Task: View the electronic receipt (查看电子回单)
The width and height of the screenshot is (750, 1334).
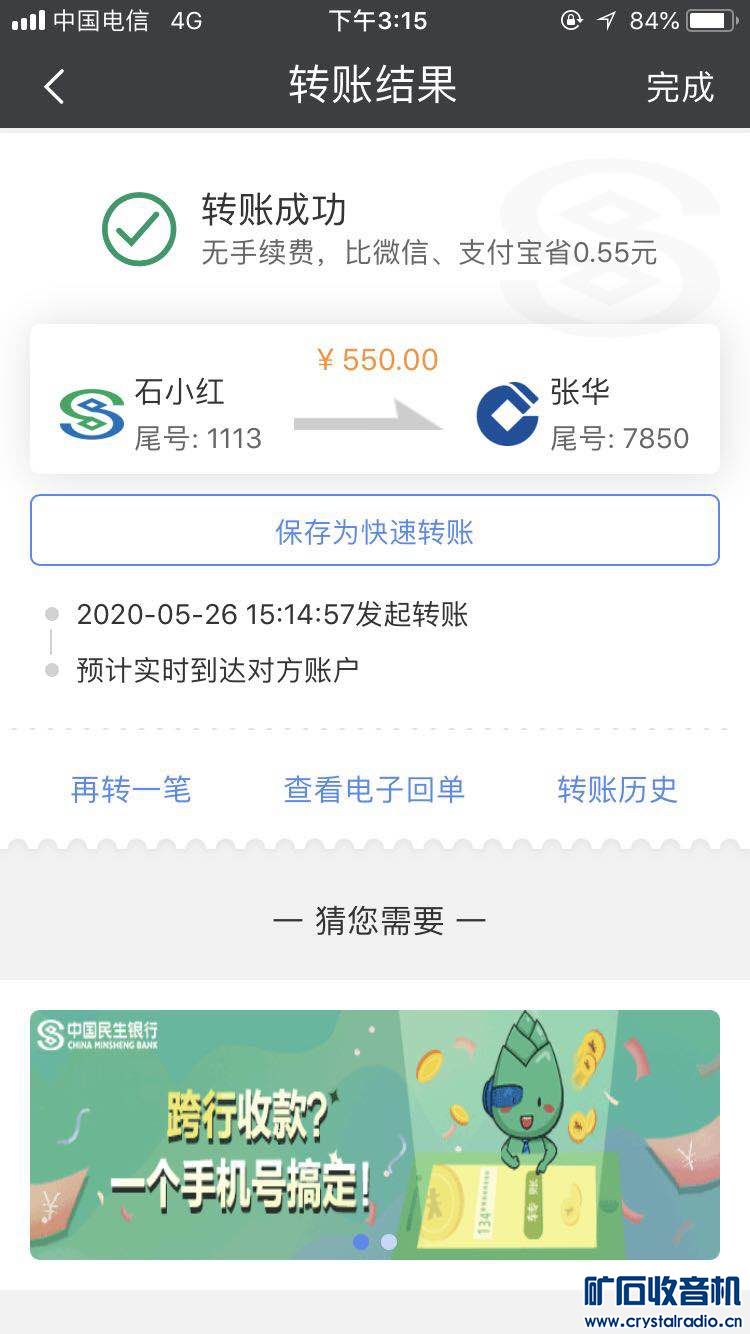Action: (374, 790)
